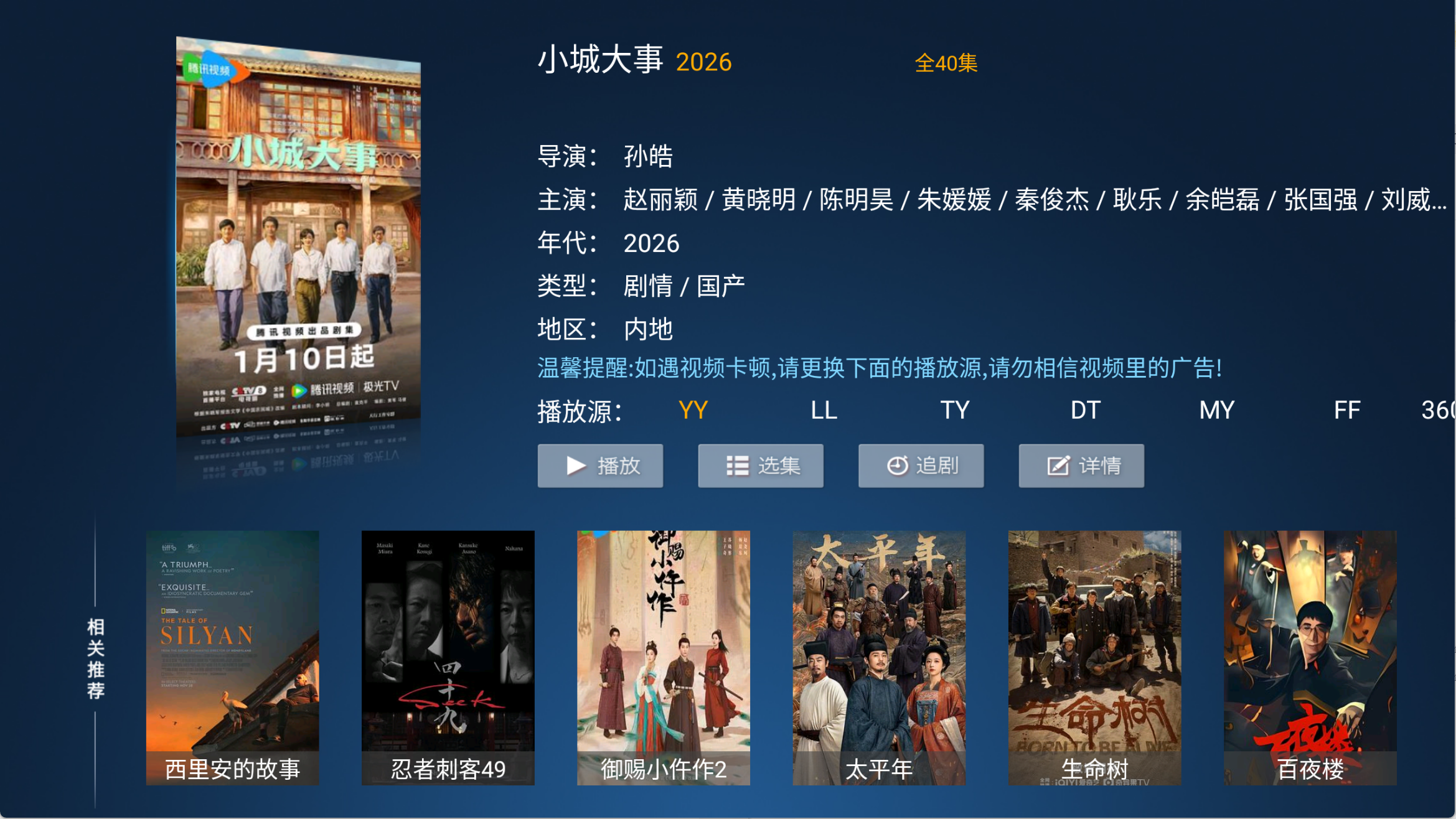Screen dimensions: 1456x819
Task: Tap the 播放 play button
Action: point(600,466)
